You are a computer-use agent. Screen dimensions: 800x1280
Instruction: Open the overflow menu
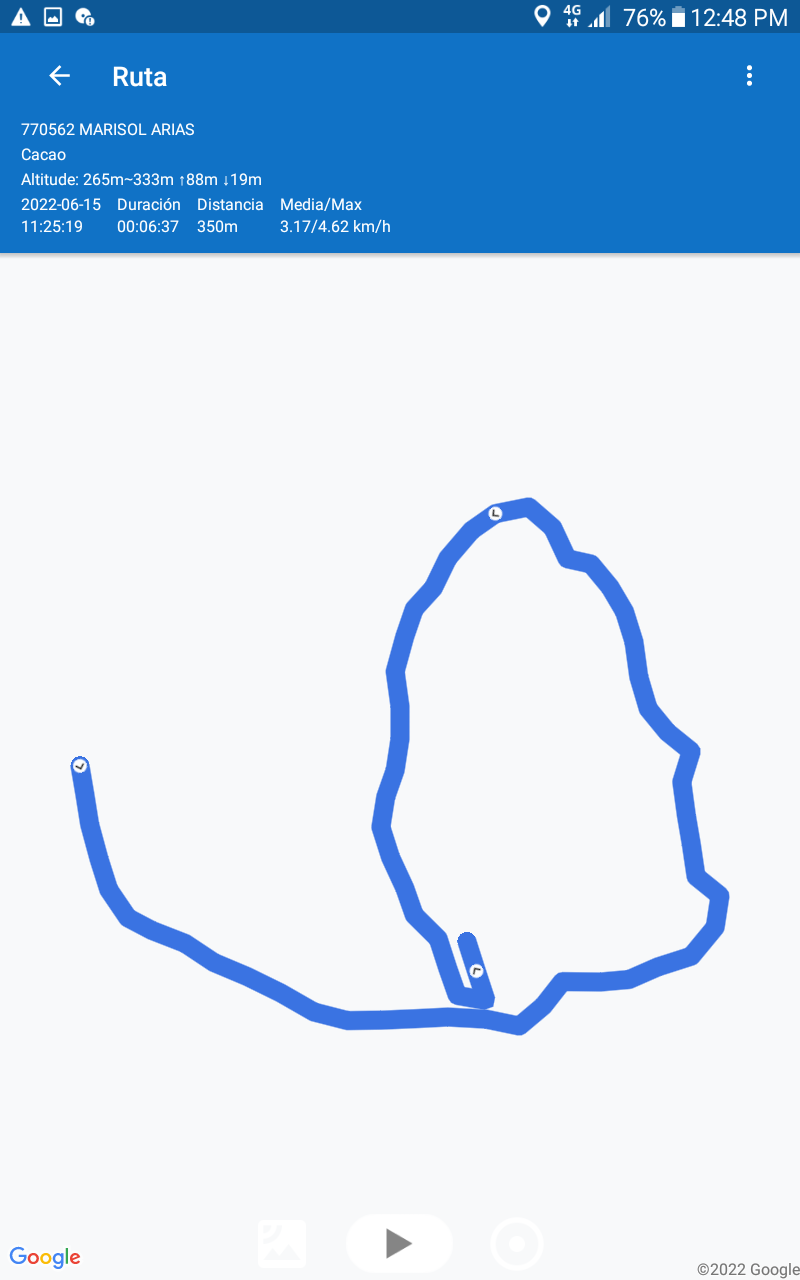(749, 76)
